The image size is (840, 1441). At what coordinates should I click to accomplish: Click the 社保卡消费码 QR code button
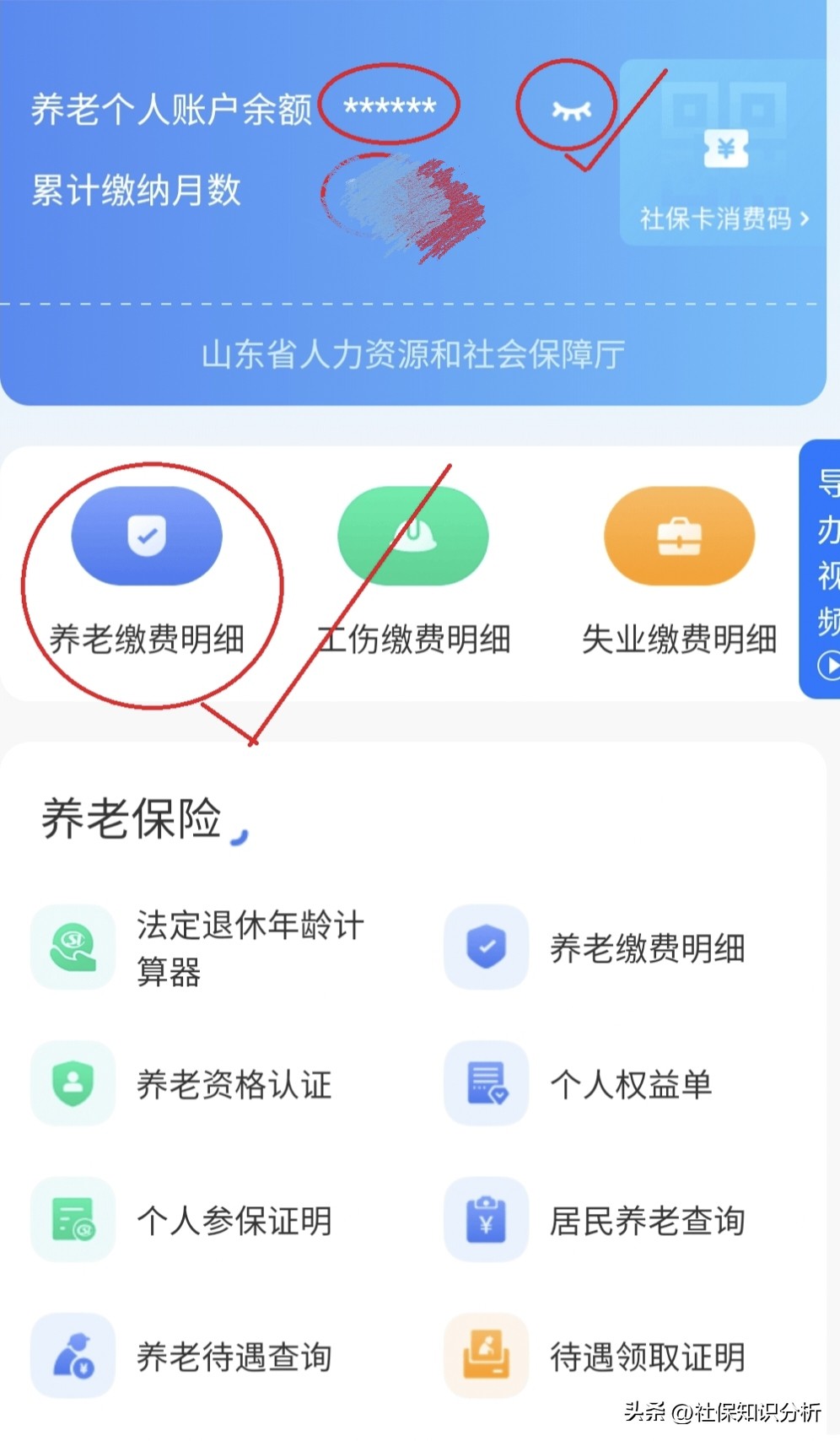722,220
